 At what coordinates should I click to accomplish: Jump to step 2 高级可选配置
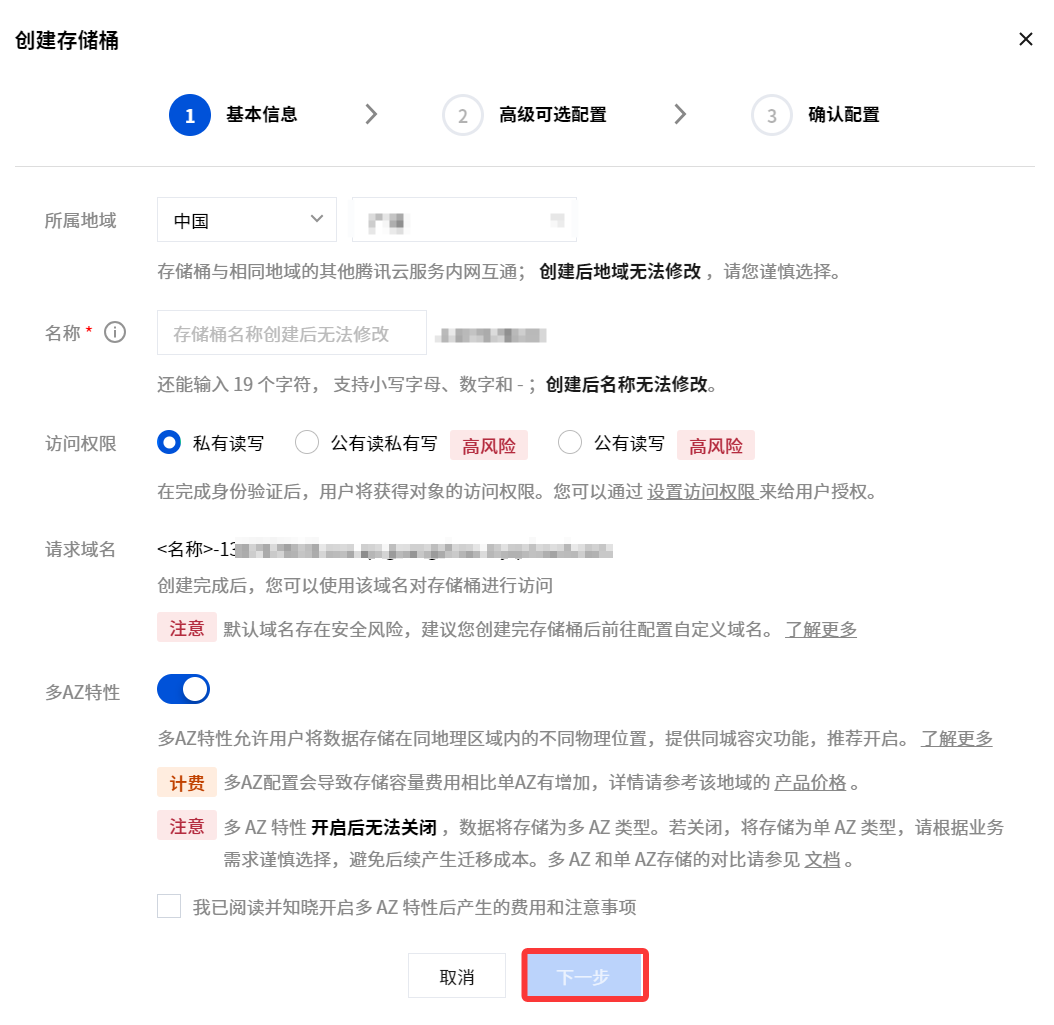(x=525, y=115)
